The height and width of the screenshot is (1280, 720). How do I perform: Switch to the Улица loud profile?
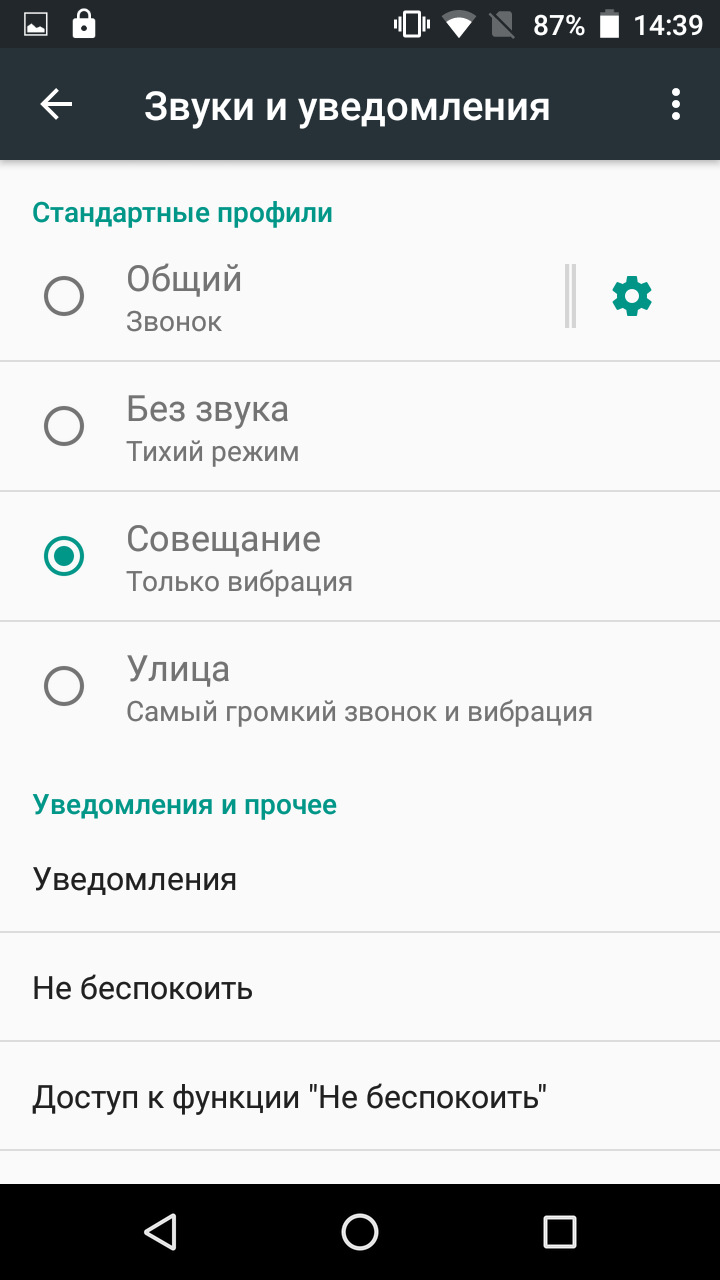point(360,687)
